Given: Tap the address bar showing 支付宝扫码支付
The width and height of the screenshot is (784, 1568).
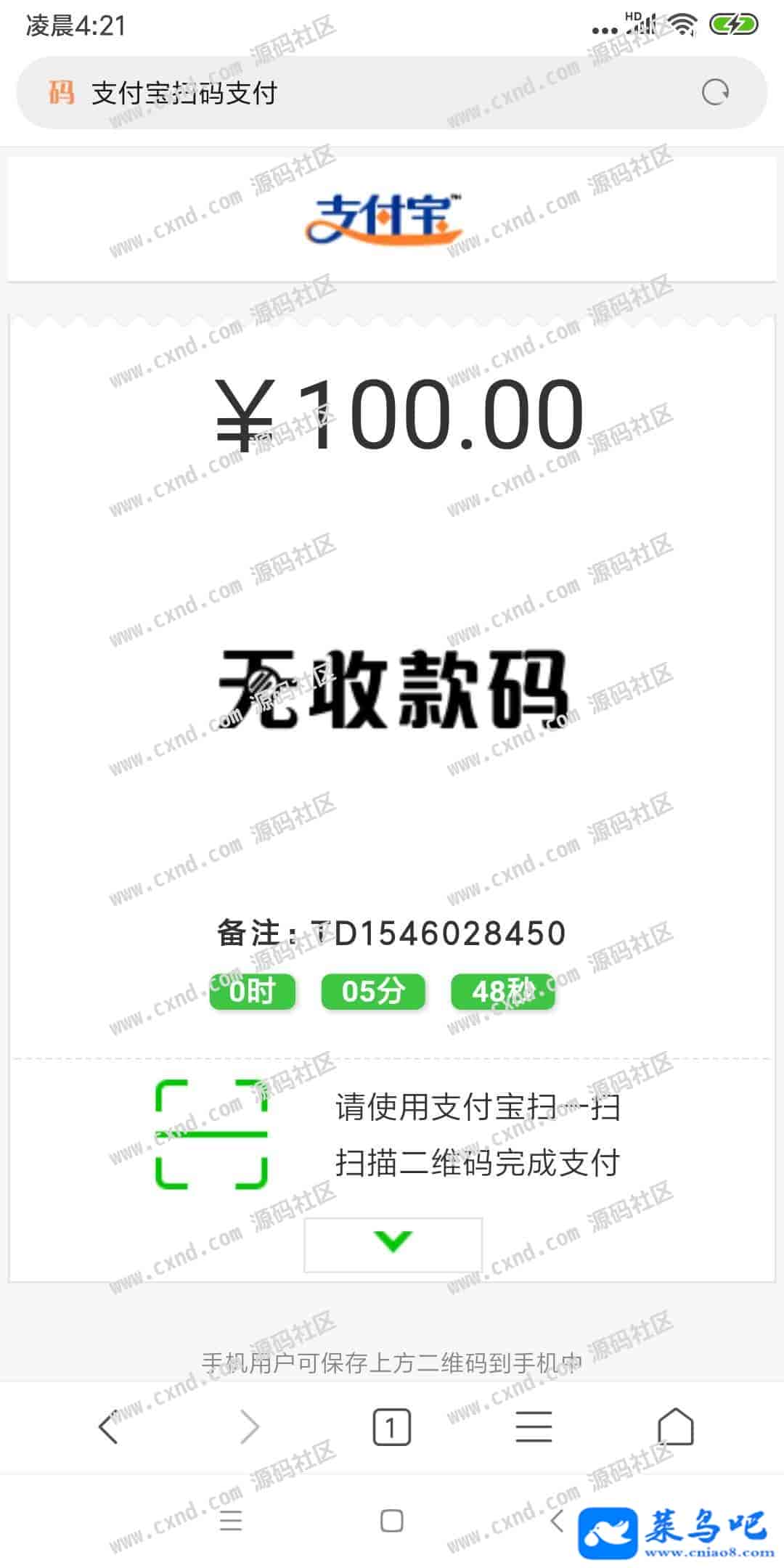Looking at the screenshot, I should point(363,93).
